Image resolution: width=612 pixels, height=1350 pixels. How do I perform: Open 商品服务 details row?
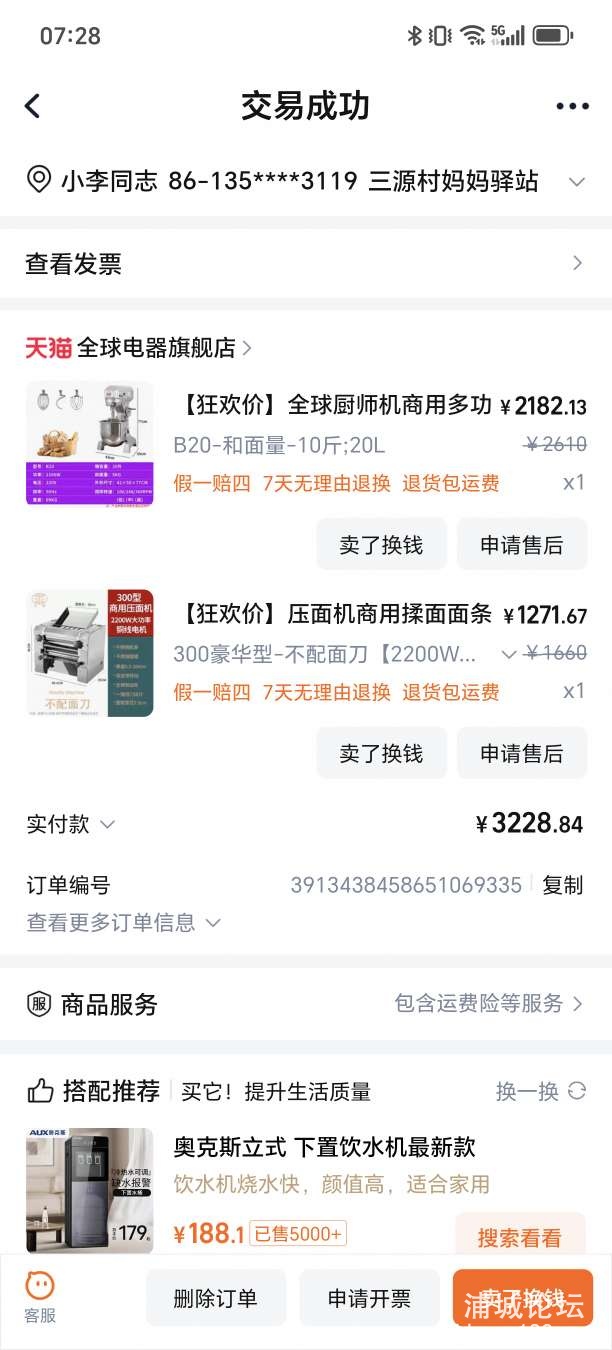pos(305,1004)
